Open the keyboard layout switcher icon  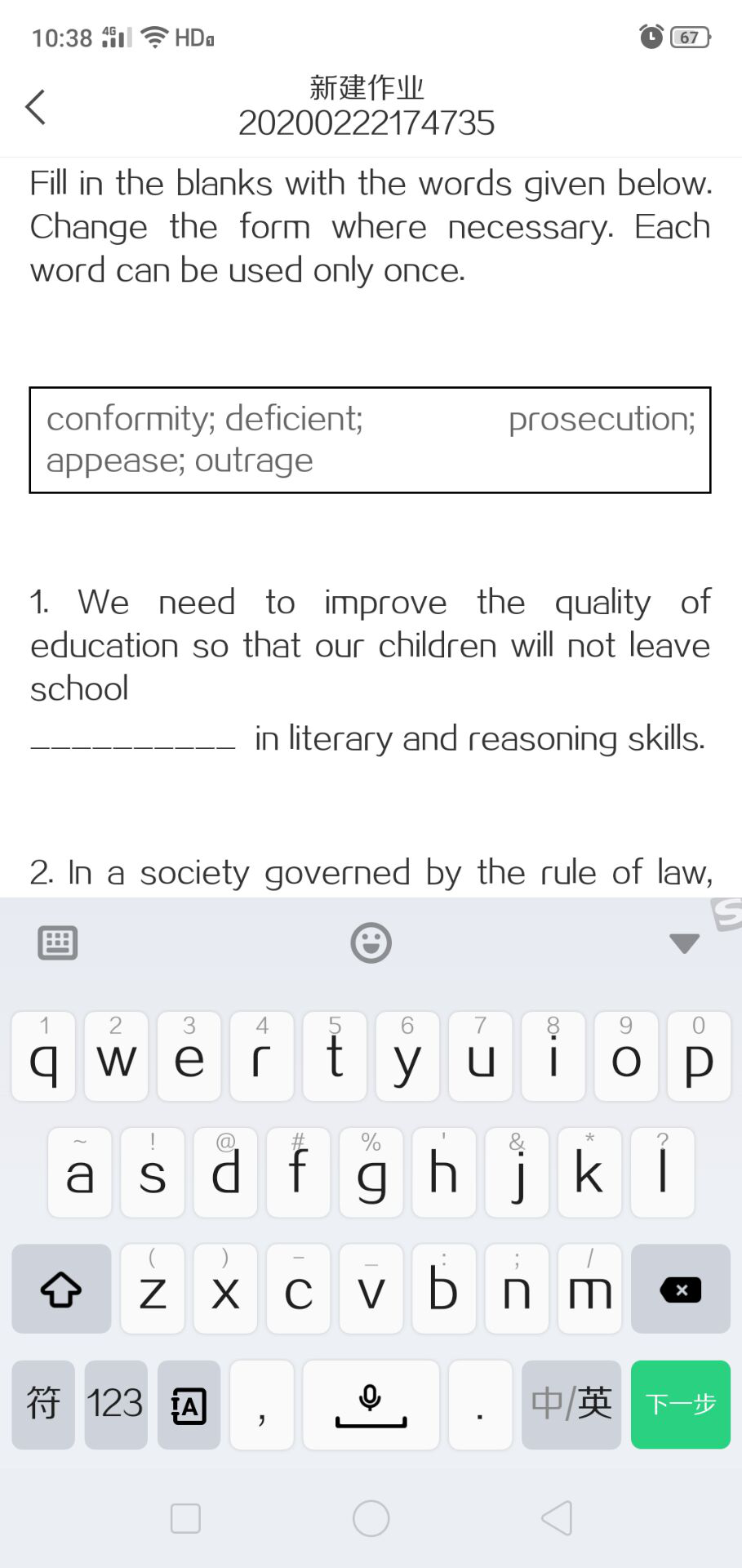tap(57, 943)
